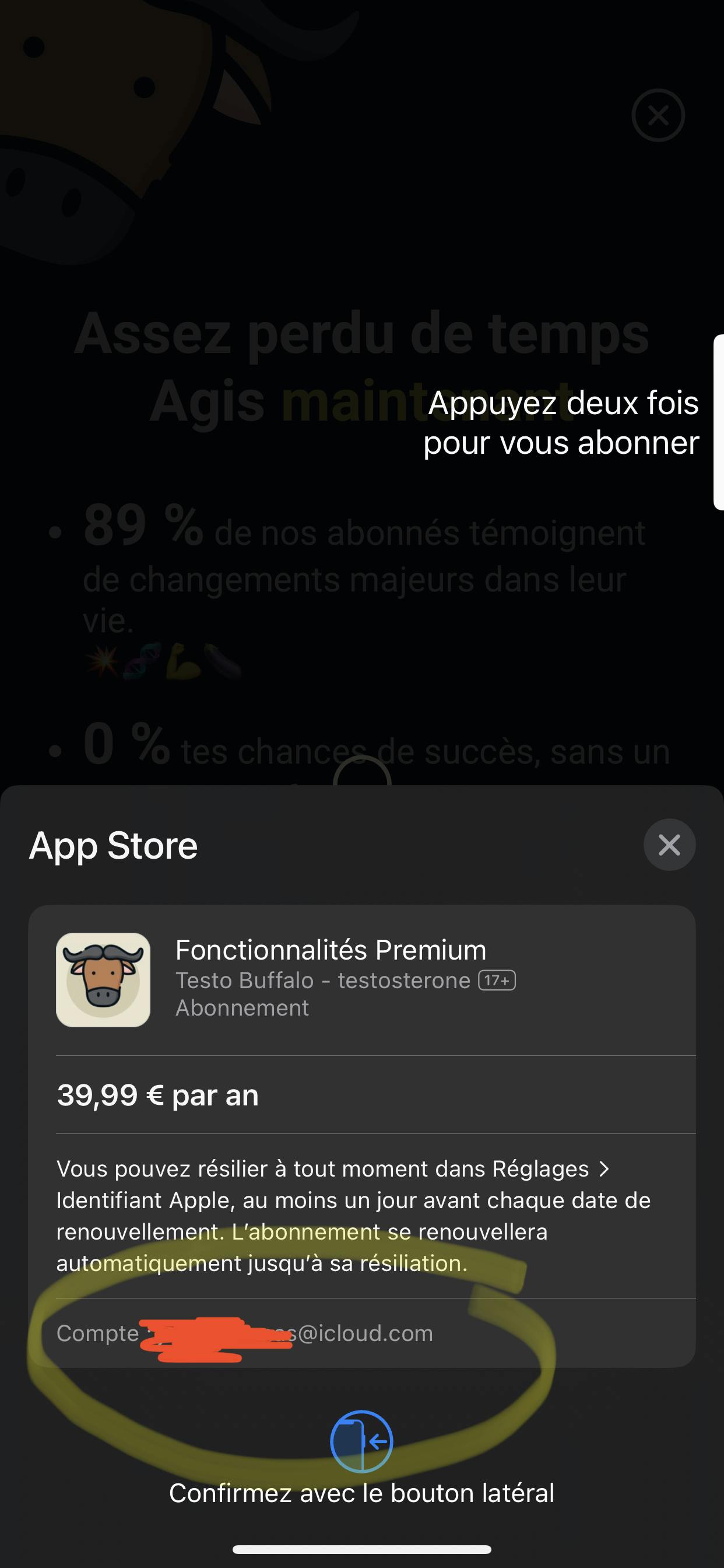Dismiss the dimmed paywall with its X
The height and width of the screenshot is (1568, 724).
pyautogui.click(x=658, y=115)
